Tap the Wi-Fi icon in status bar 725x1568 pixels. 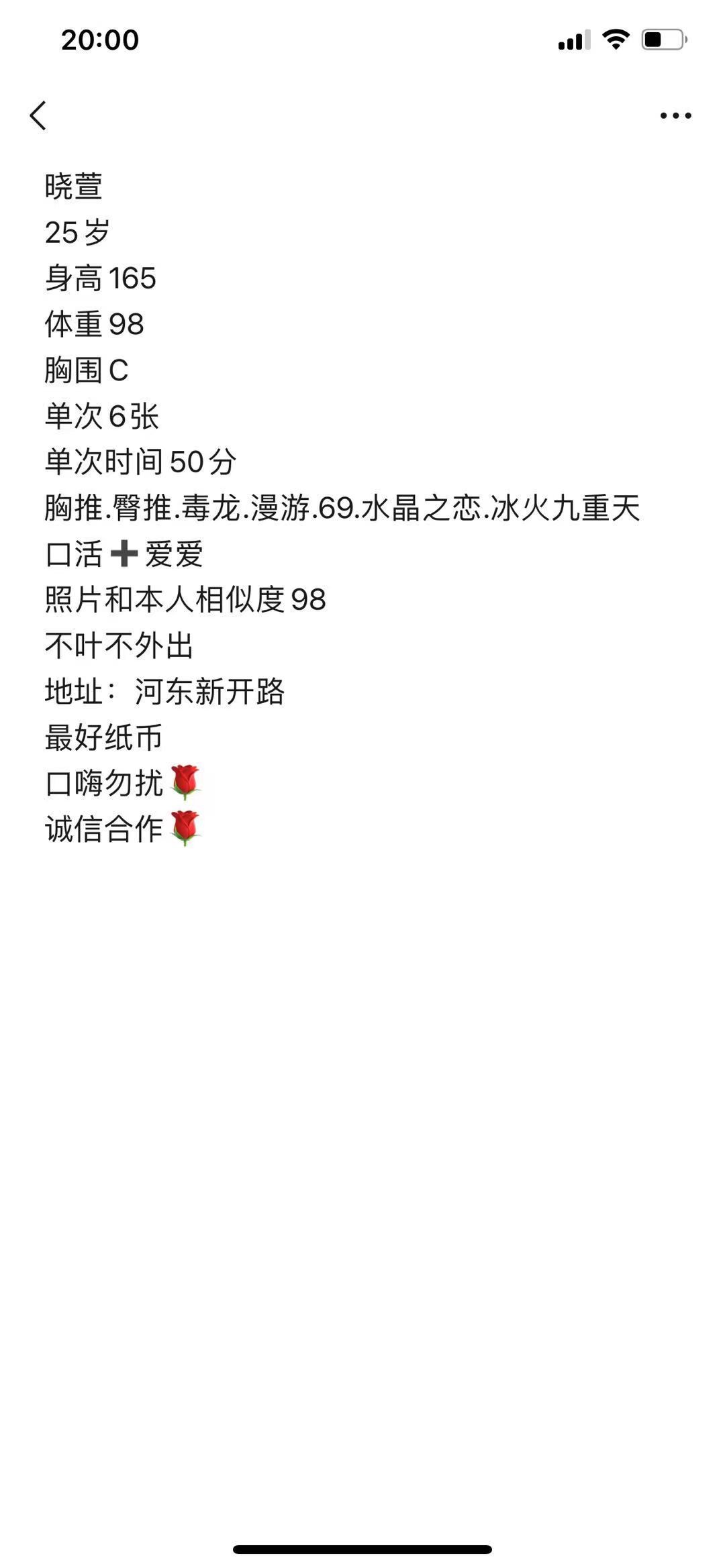(x=615, y=40)
